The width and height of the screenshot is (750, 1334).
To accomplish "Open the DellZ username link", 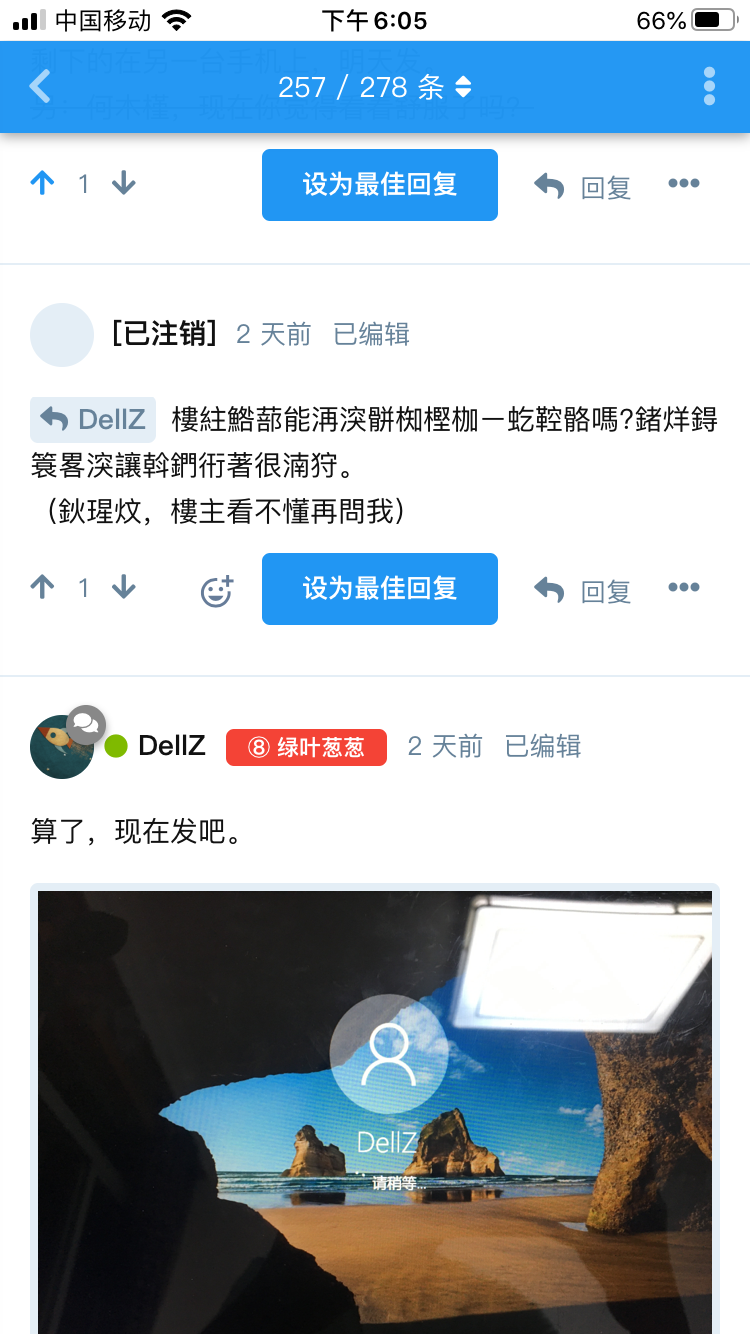I will [x=172, y=746].
